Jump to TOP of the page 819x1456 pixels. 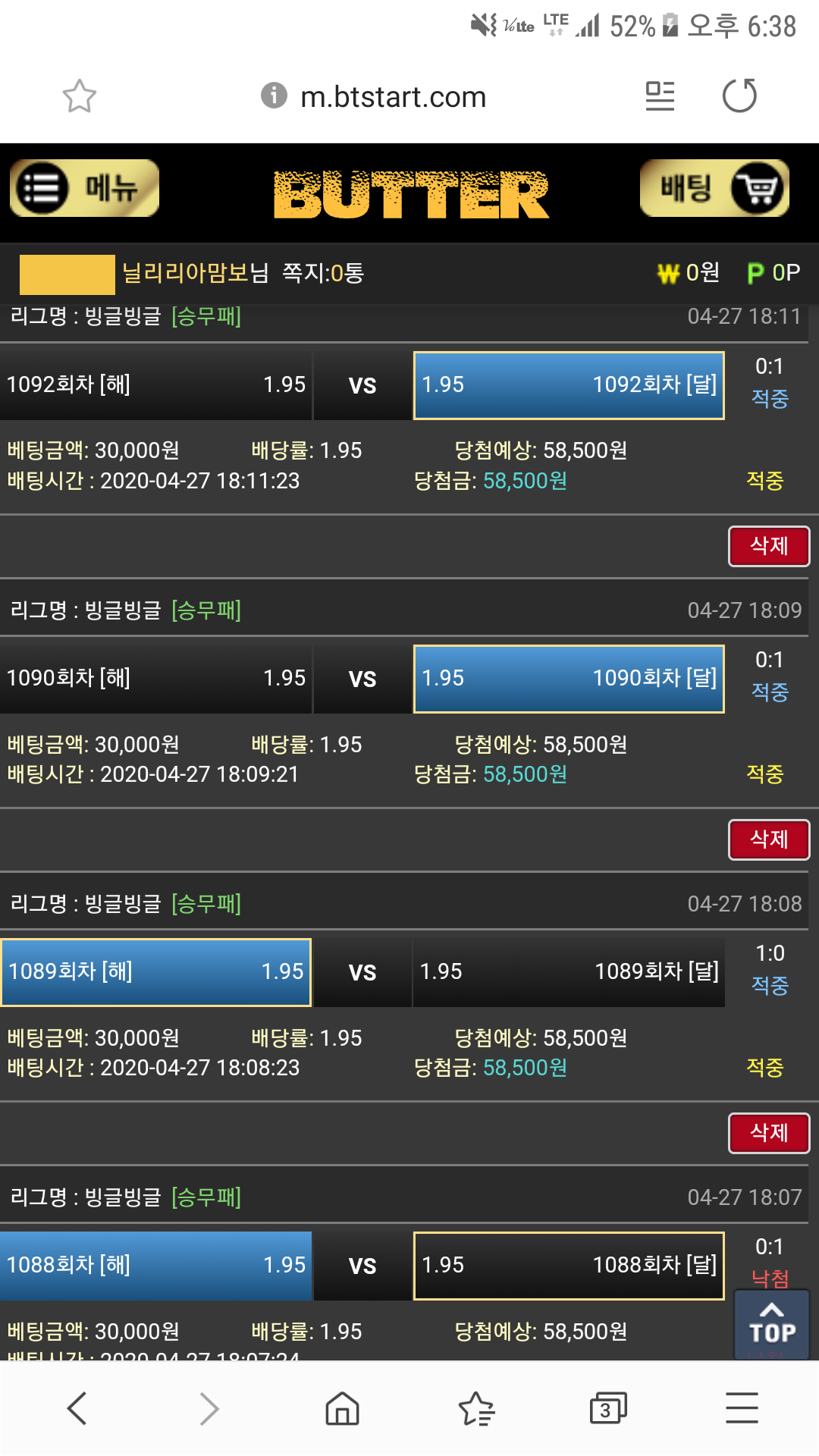pos(771,1324)
